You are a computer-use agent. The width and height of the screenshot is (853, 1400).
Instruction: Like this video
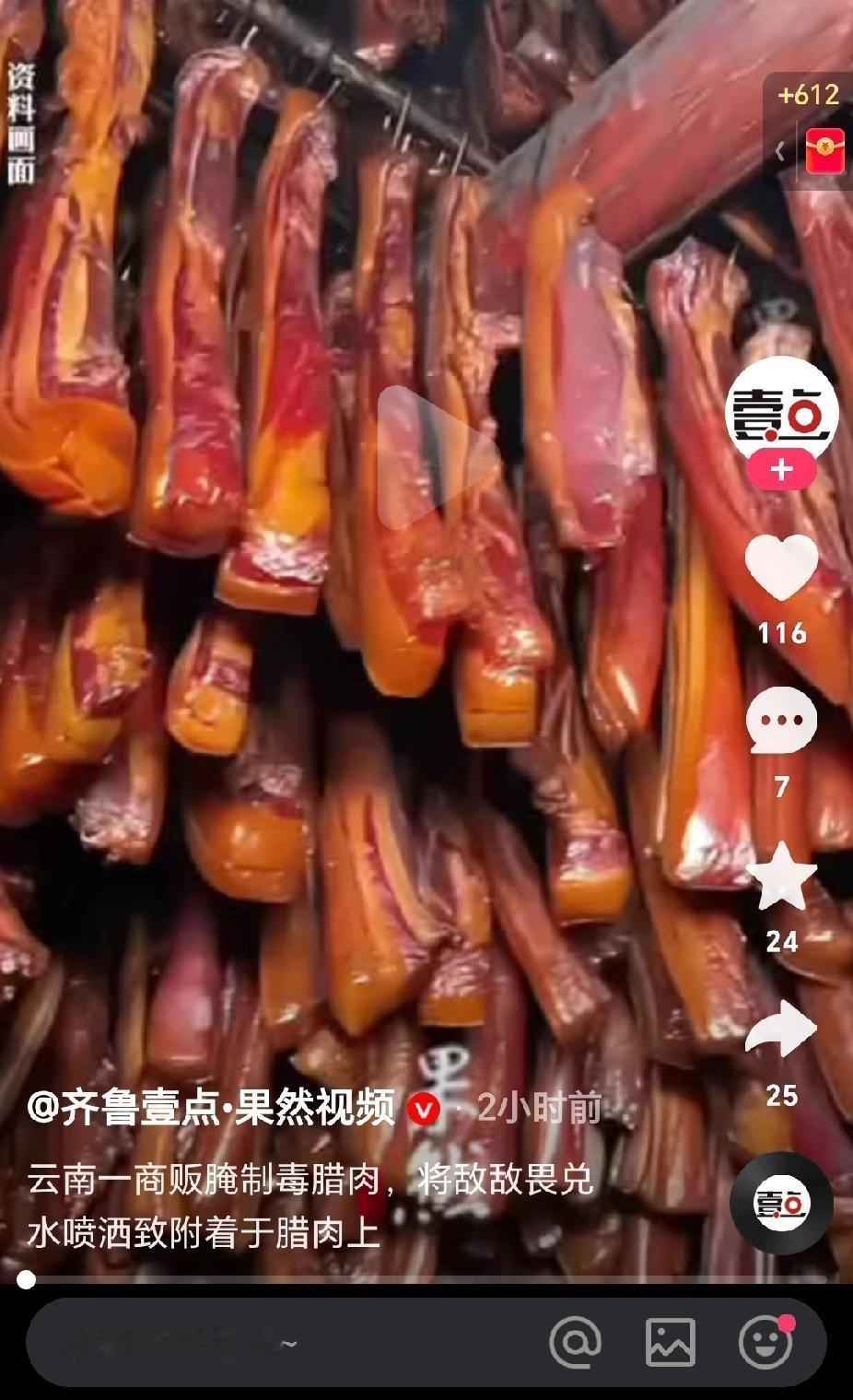click(781, 569)
